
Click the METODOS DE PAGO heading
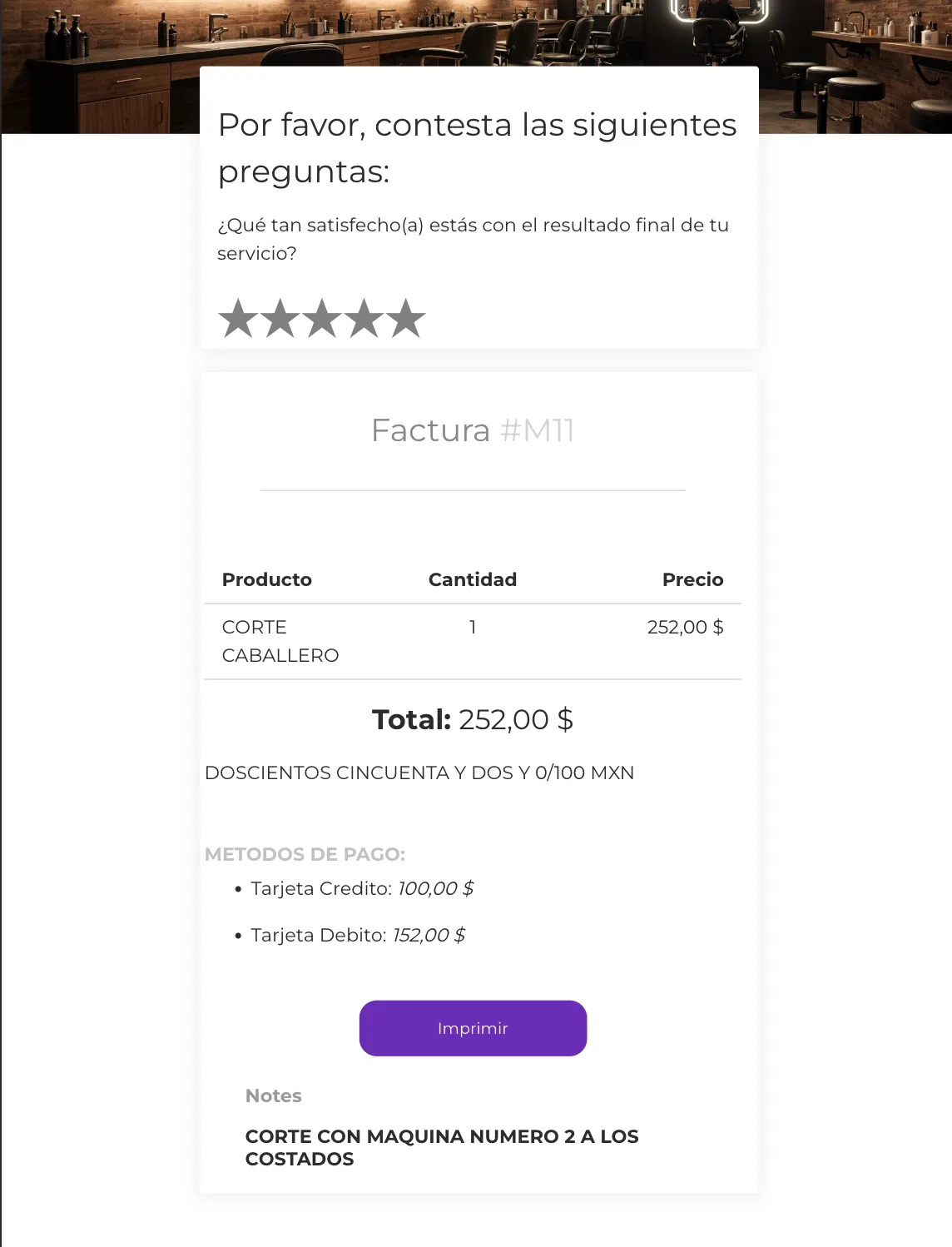pyautogui.click(x=305, y=854)
